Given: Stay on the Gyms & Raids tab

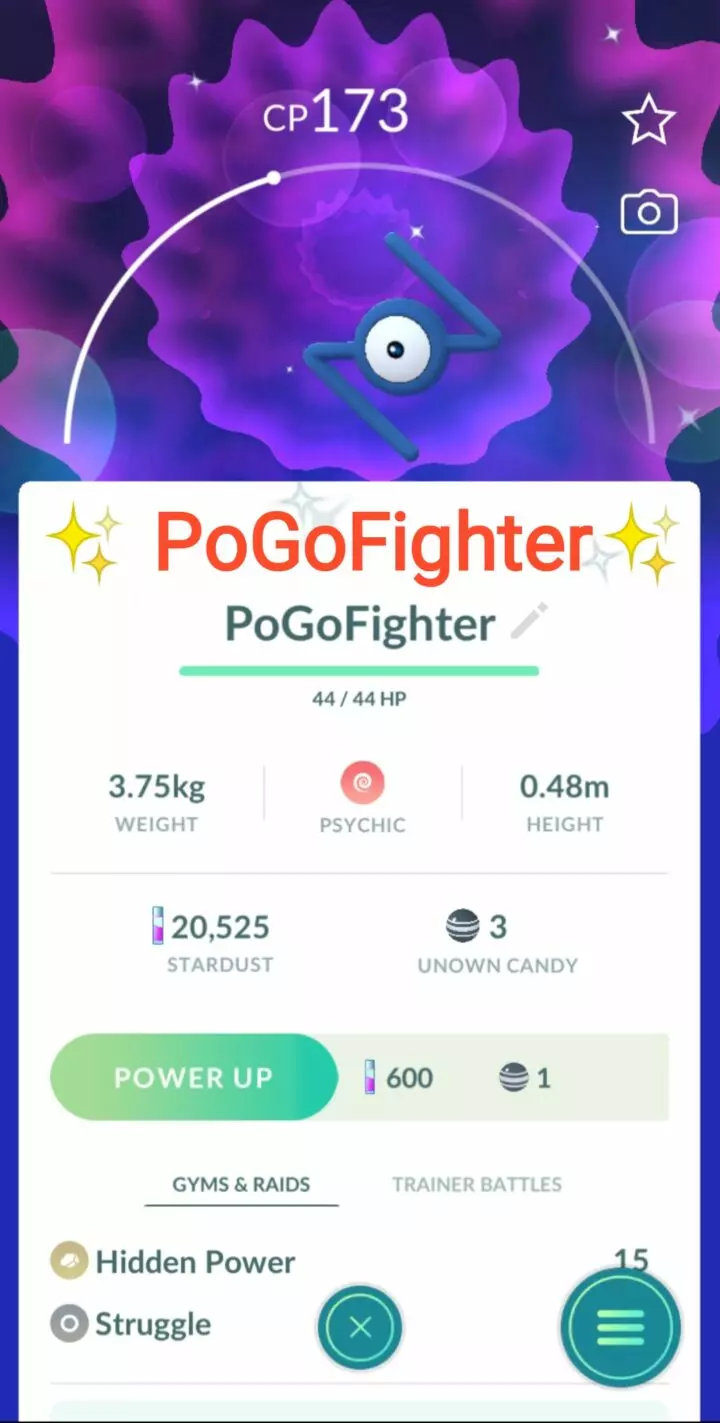Looking at the screenshot, I should (241, 1184).
